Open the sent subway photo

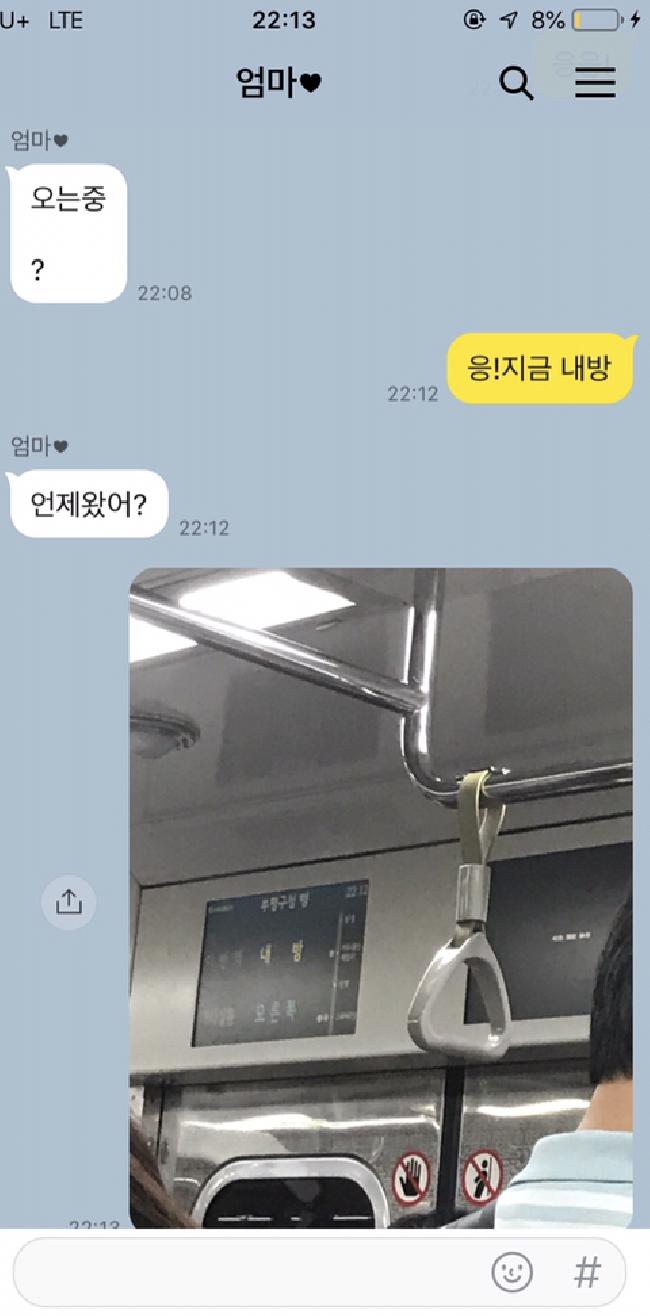coord(380,896)
